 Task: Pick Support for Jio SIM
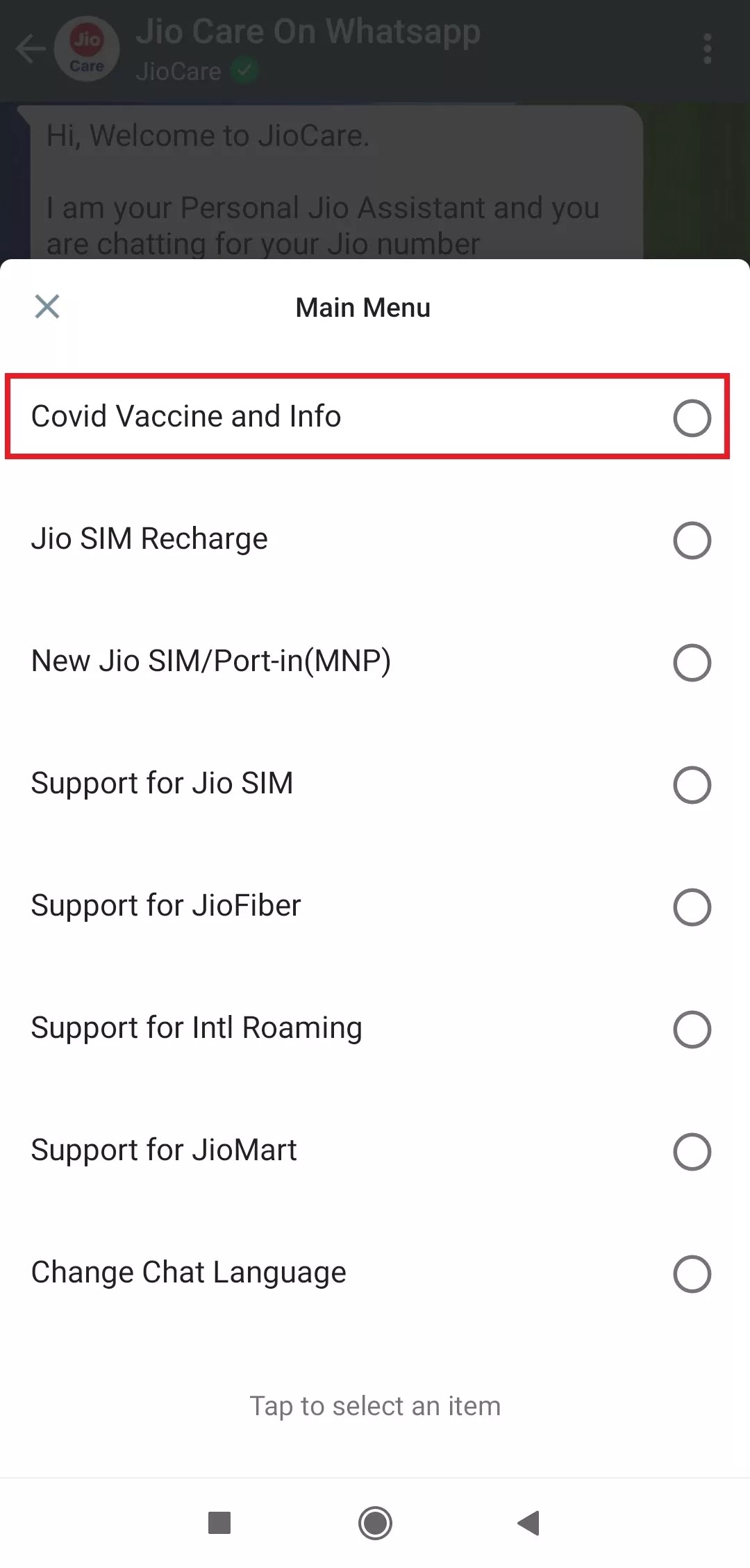pos(367,784)
